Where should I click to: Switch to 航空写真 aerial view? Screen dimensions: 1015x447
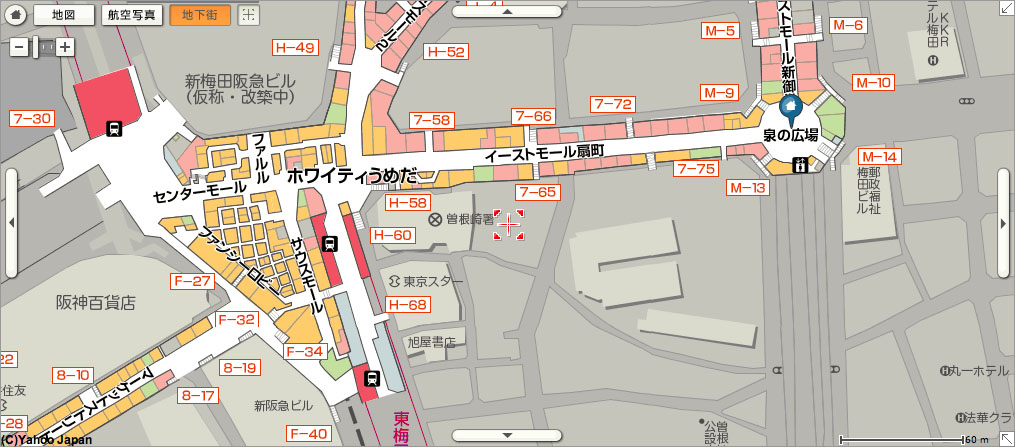(x=132, y=15)
